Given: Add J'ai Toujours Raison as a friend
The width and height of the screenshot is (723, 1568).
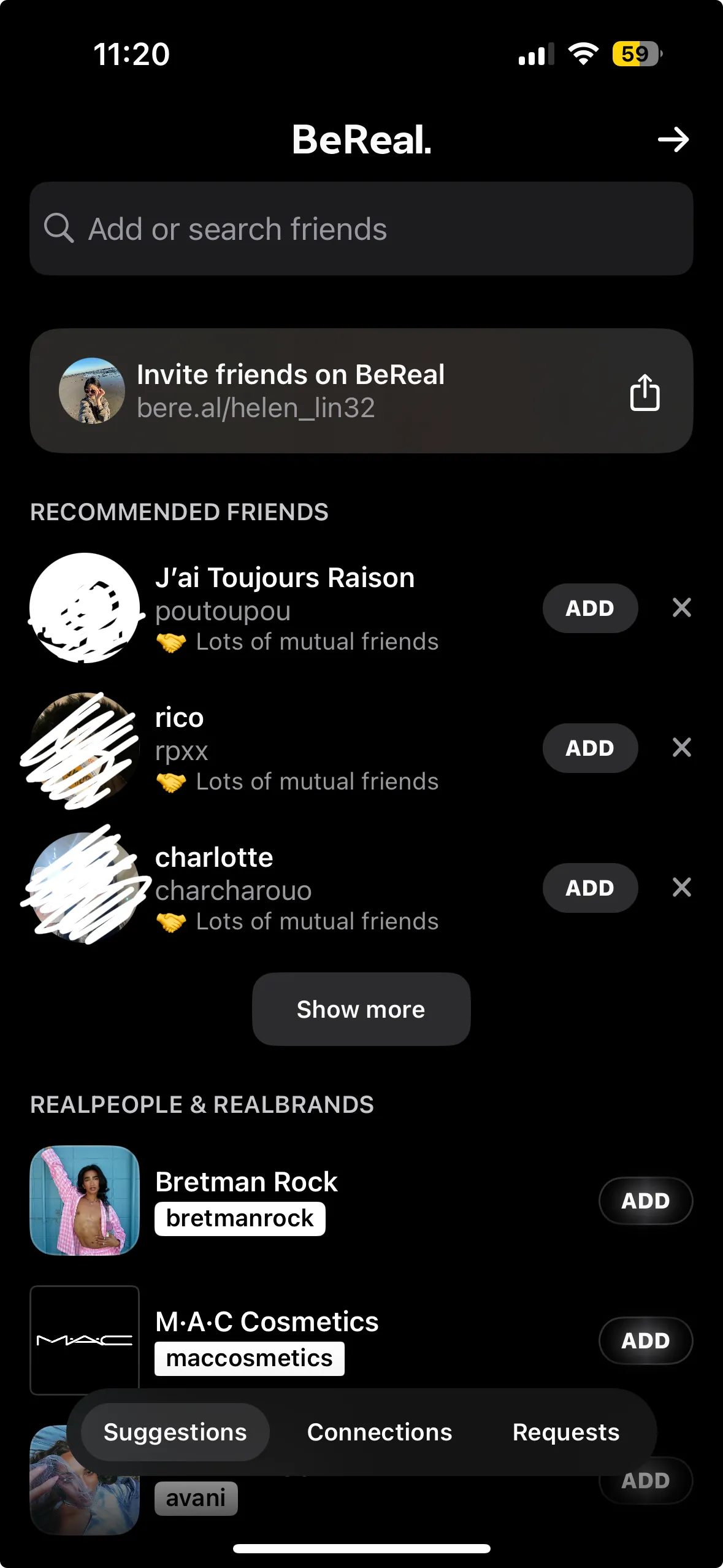Looking at the screenshot, I should click(x=589, y=608).
